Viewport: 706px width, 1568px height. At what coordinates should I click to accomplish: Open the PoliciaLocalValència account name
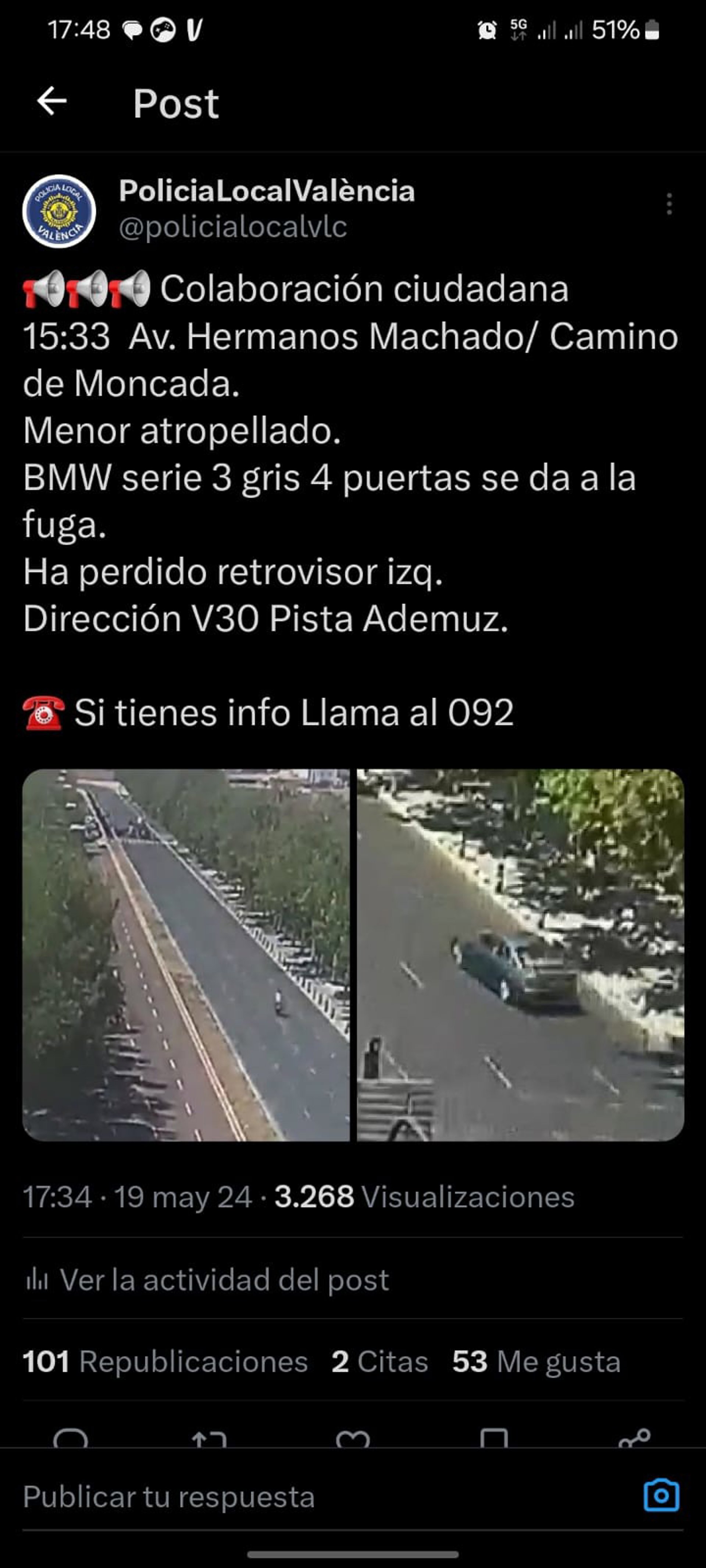(x=267, y=191)
